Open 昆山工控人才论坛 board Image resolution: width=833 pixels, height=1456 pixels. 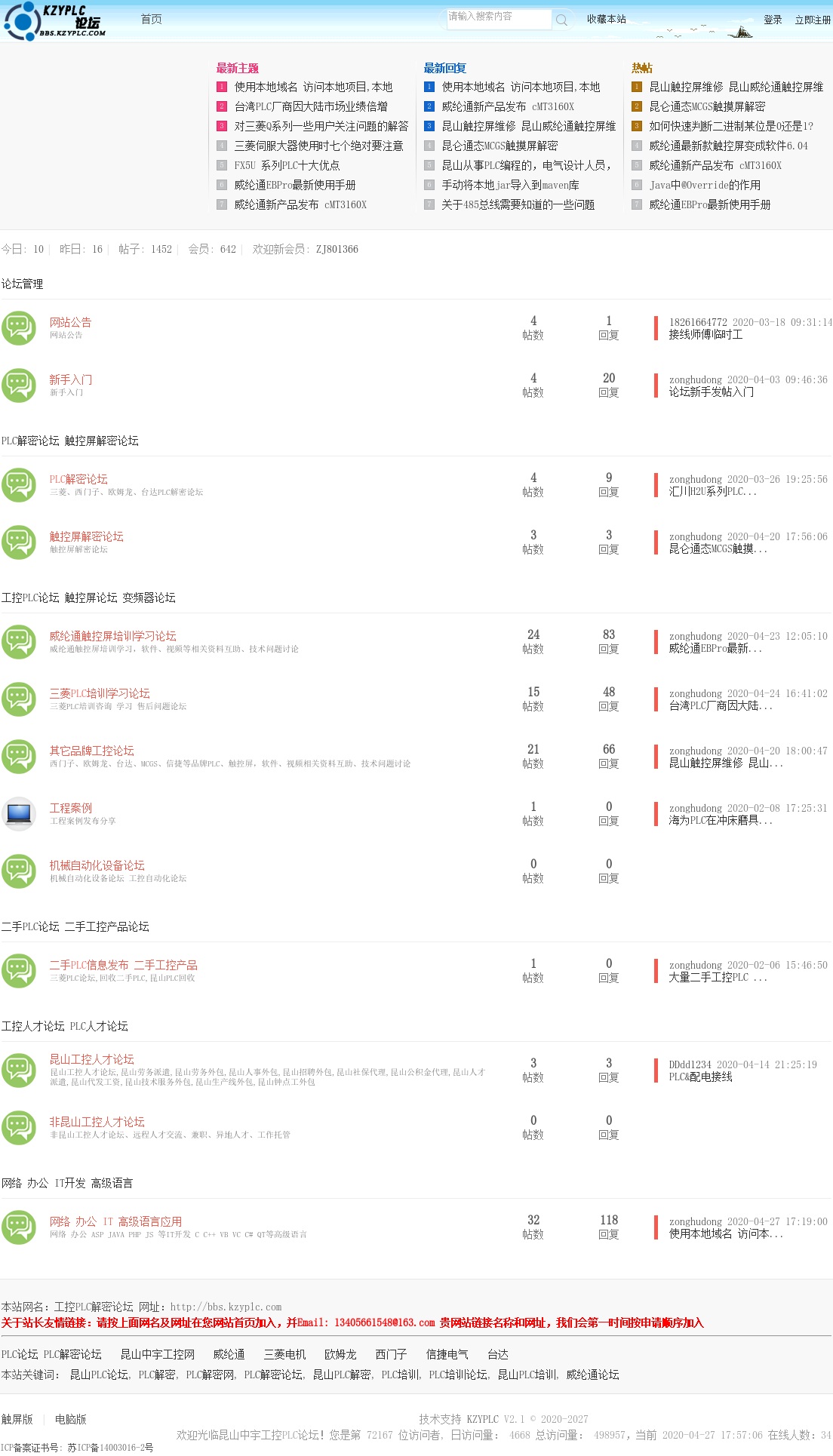pos(91,1059)
